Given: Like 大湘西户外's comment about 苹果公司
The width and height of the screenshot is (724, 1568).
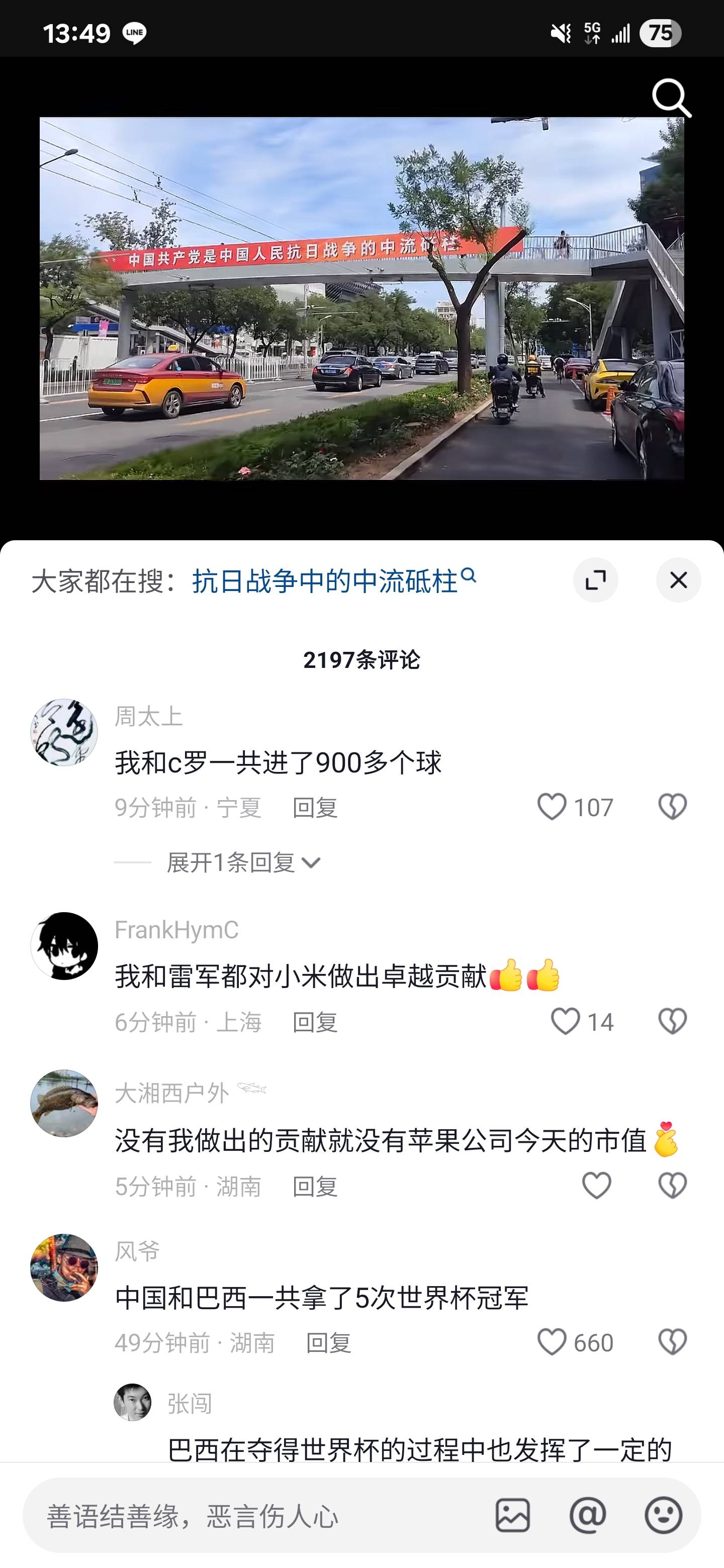Looking at the screenshot, I should coord(596,1185).
